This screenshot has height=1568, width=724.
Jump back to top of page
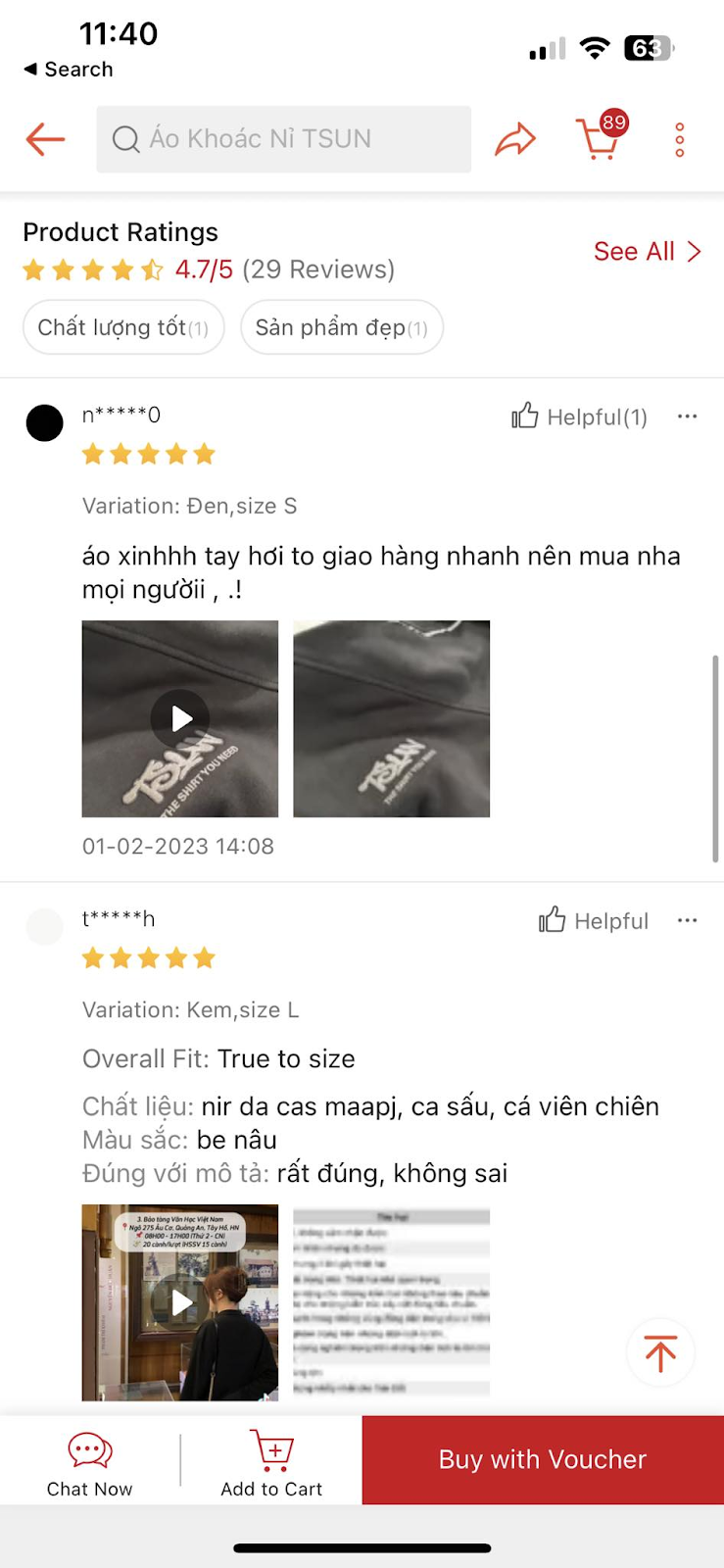coord(660,1353)
